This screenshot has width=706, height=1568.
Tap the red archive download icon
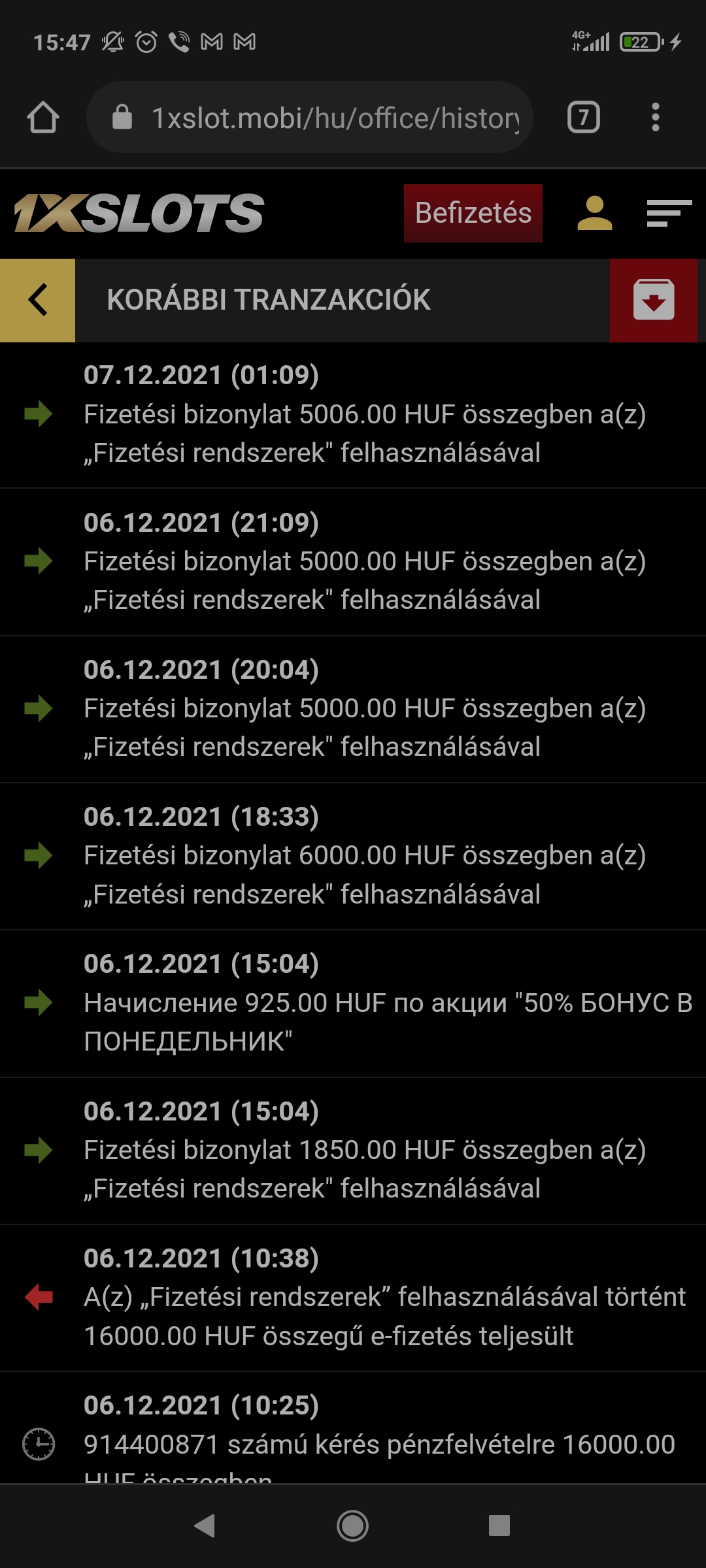point(653,300)
